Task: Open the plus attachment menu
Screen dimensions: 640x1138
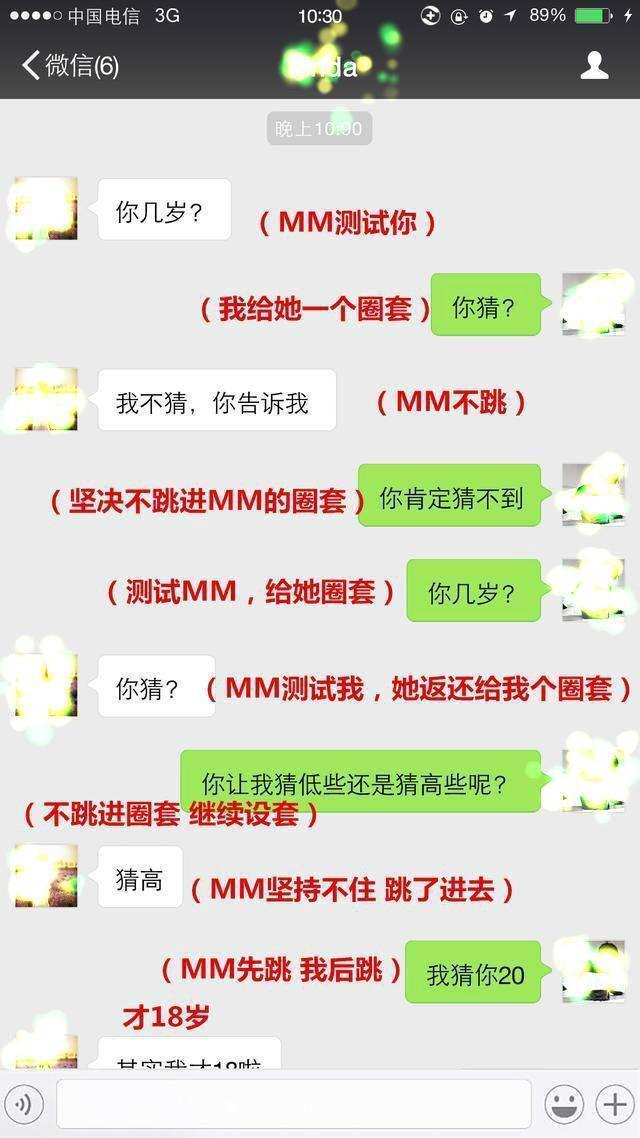Action: 613,1104
